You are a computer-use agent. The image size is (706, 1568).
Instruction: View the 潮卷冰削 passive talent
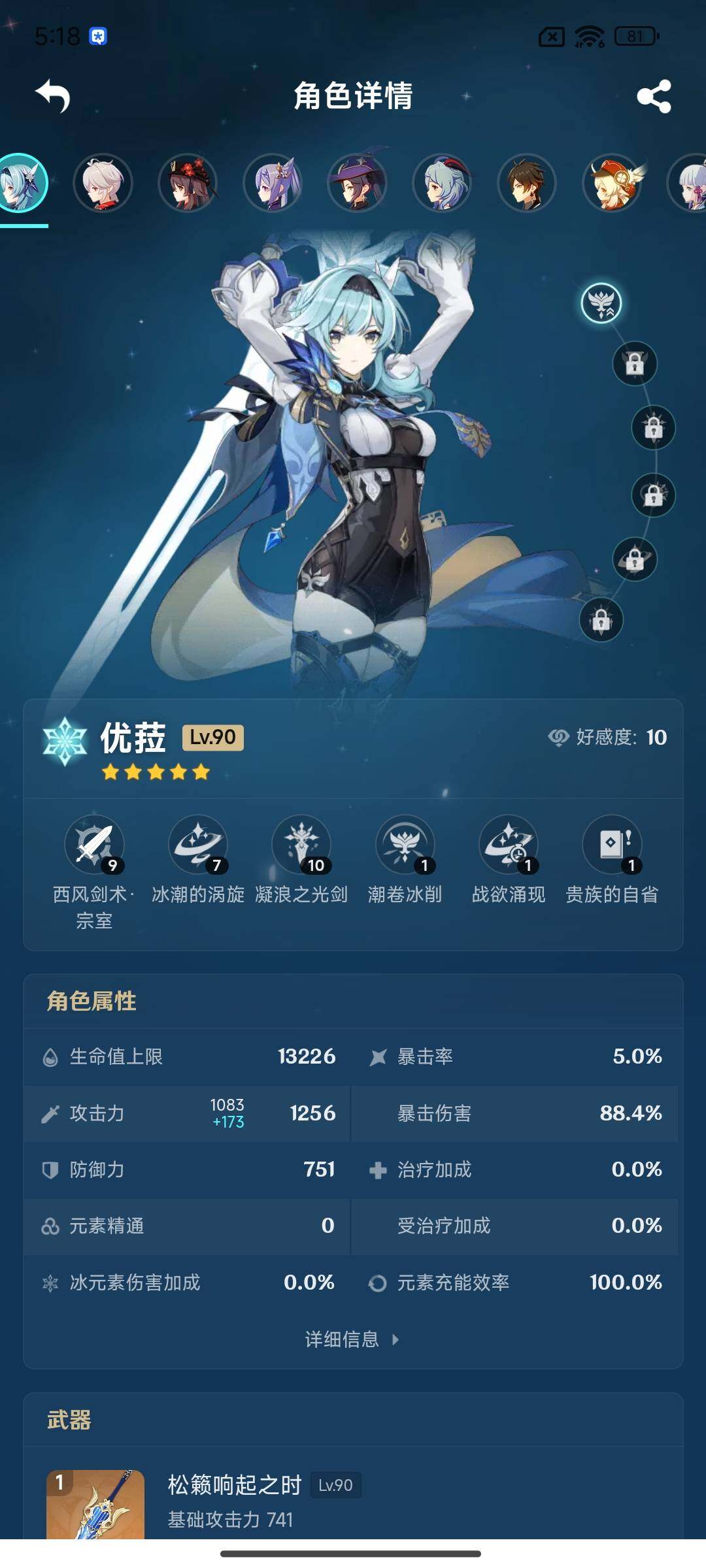pos(405,845)
